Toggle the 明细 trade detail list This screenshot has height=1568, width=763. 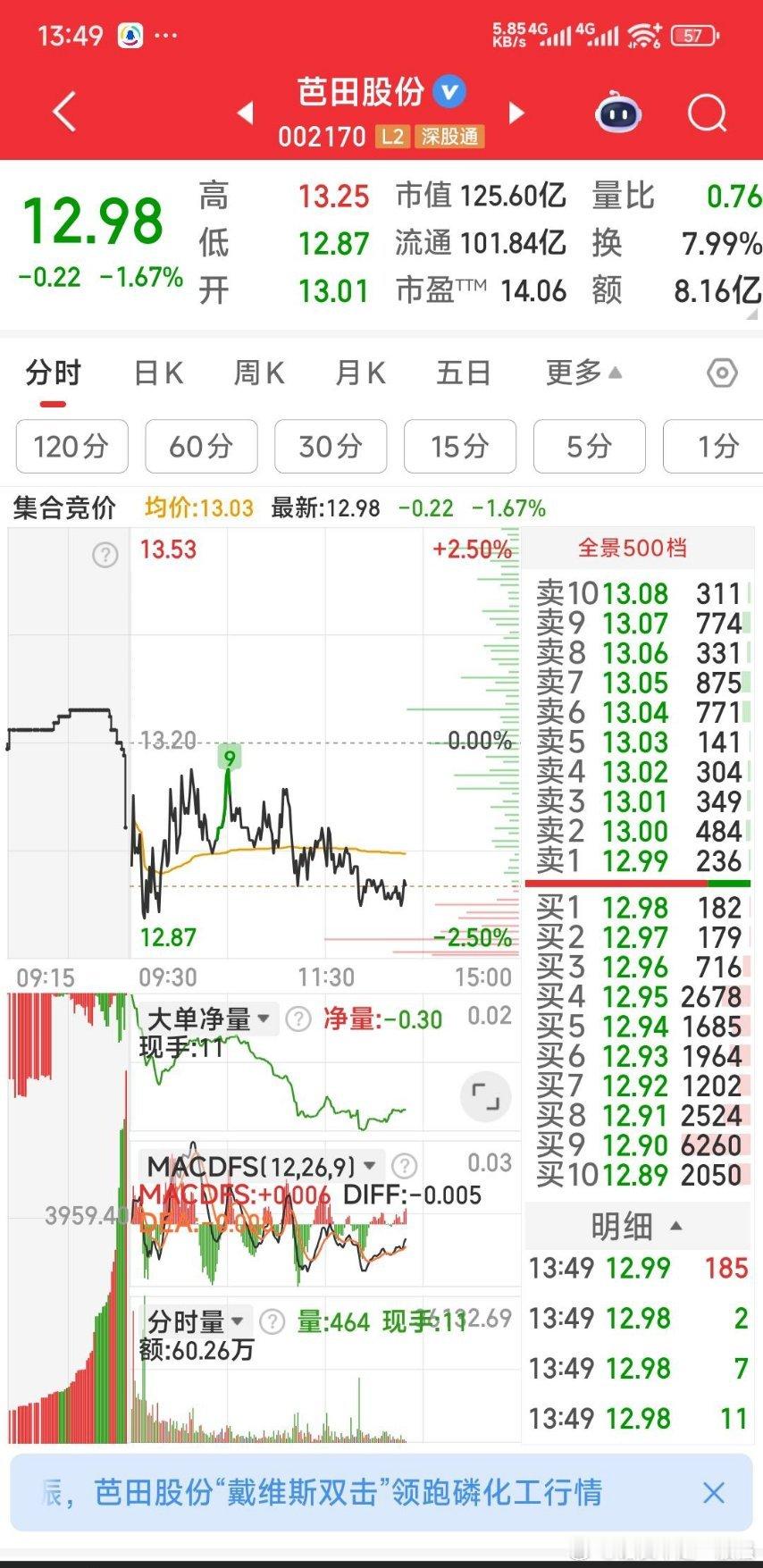point(636,1226)
